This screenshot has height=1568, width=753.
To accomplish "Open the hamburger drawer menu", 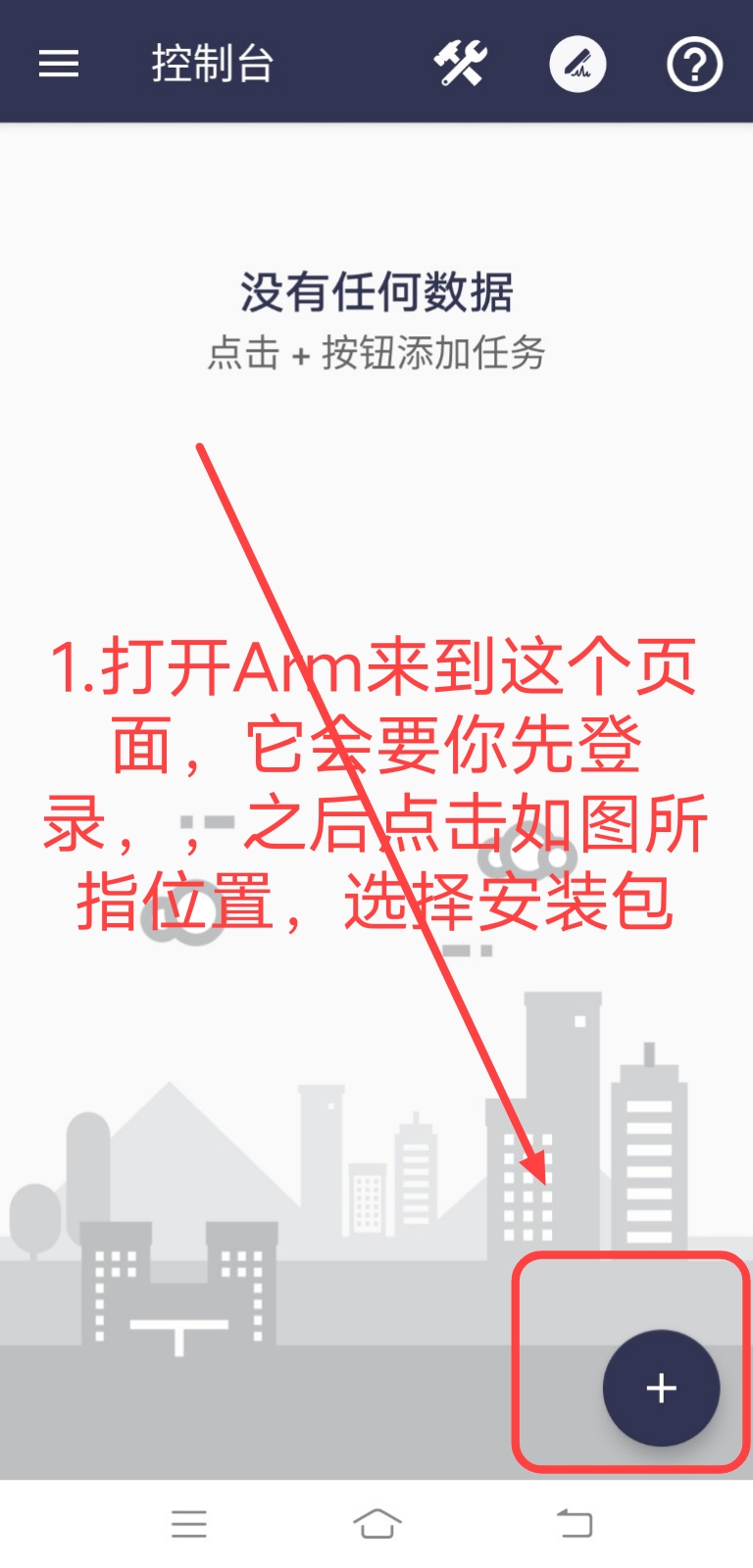I will tap(59, 65).
